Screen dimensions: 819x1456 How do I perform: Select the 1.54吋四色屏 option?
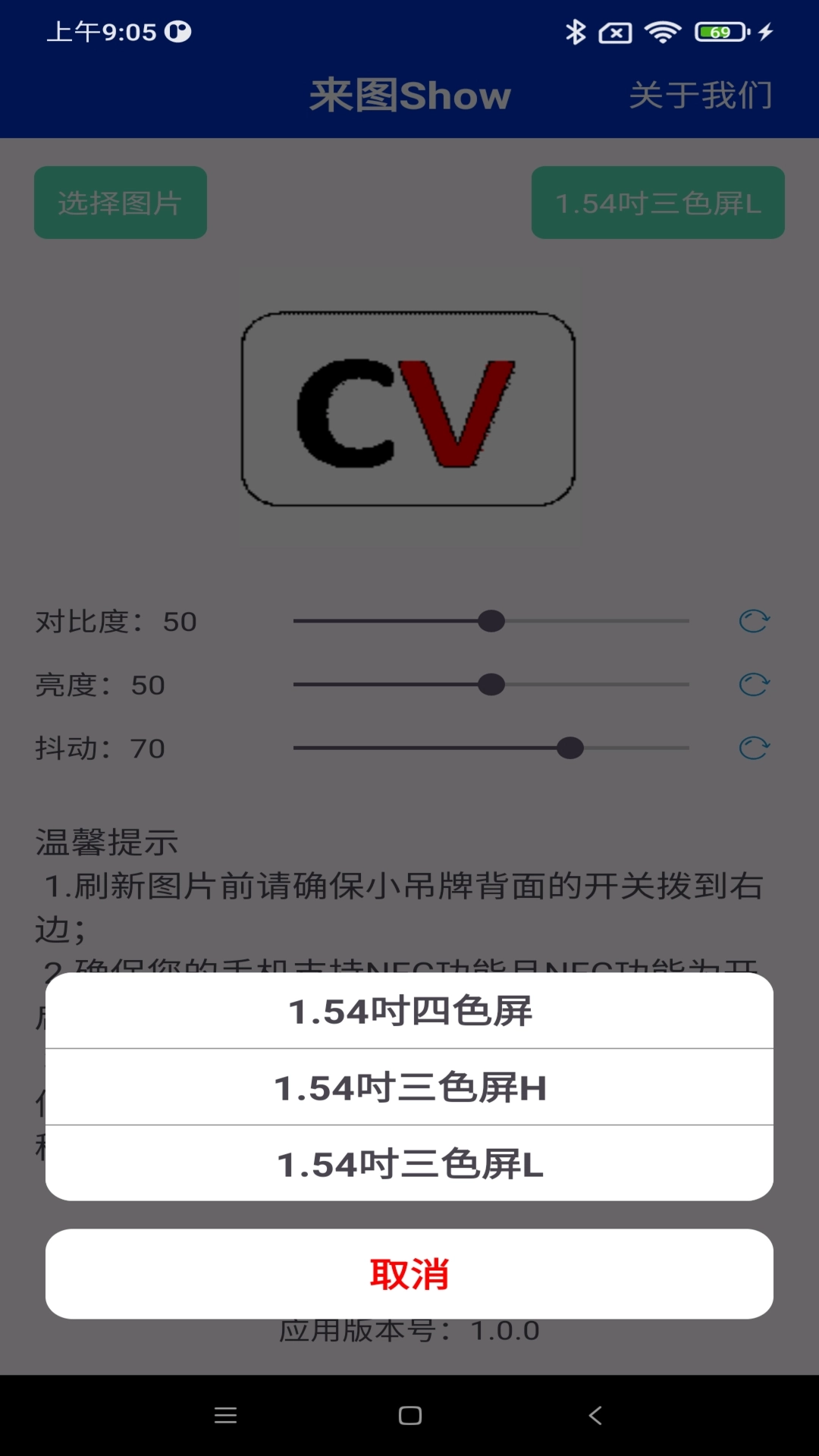pos(409,1013)
